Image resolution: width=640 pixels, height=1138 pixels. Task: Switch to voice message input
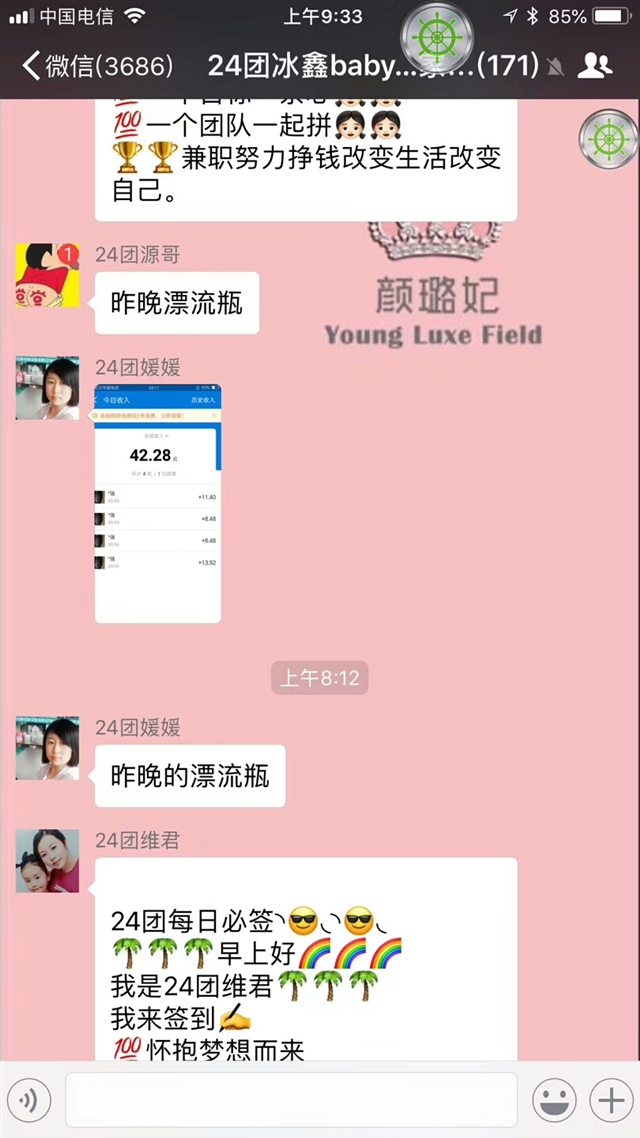29,1100
